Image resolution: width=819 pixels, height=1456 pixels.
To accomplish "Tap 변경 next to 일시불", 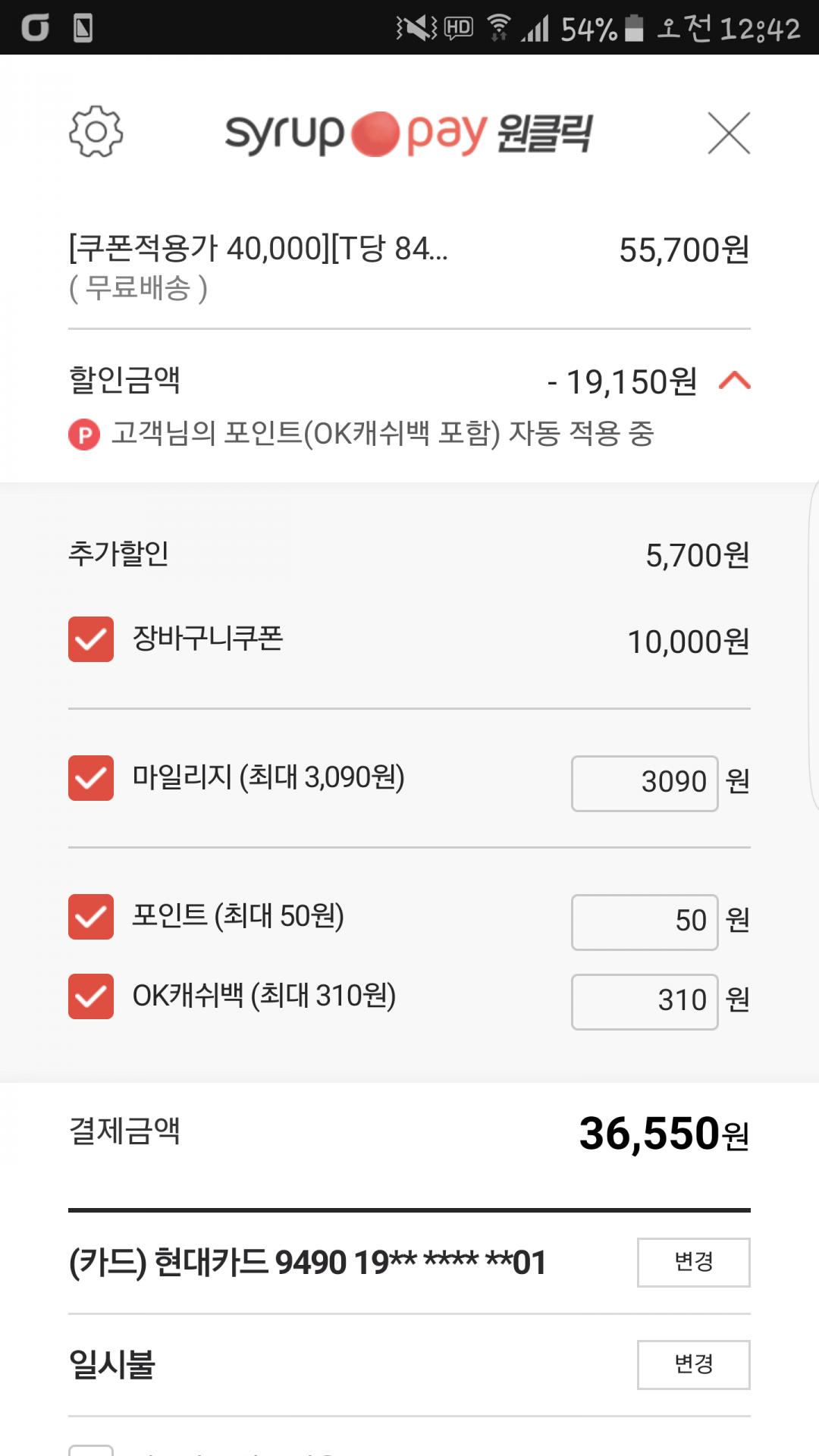I will click(694, 1365).
